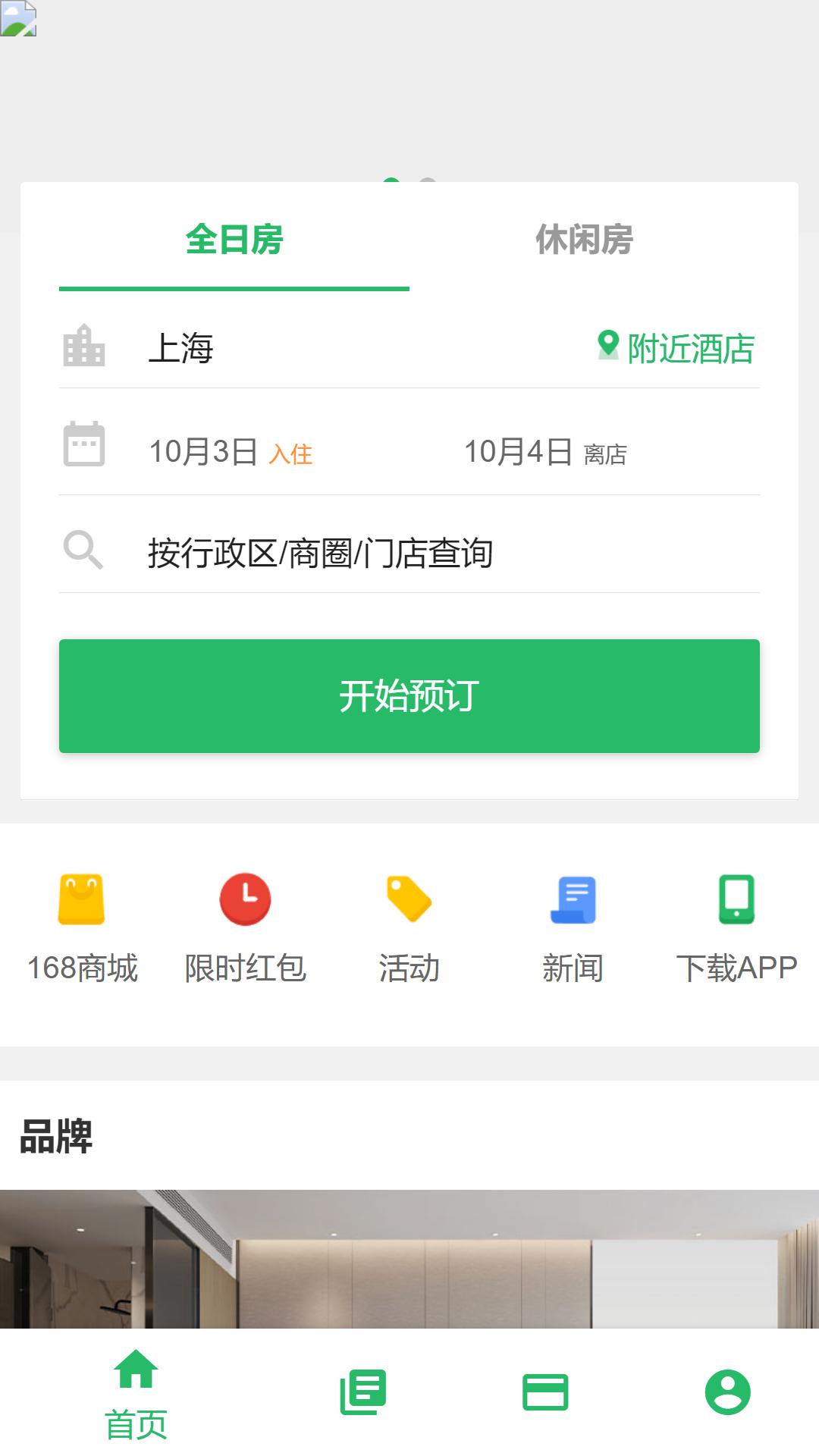Viewport: 819px width, 1456px height.
Task: Open the card tab in bottom bar
Action: (545, 1392)
